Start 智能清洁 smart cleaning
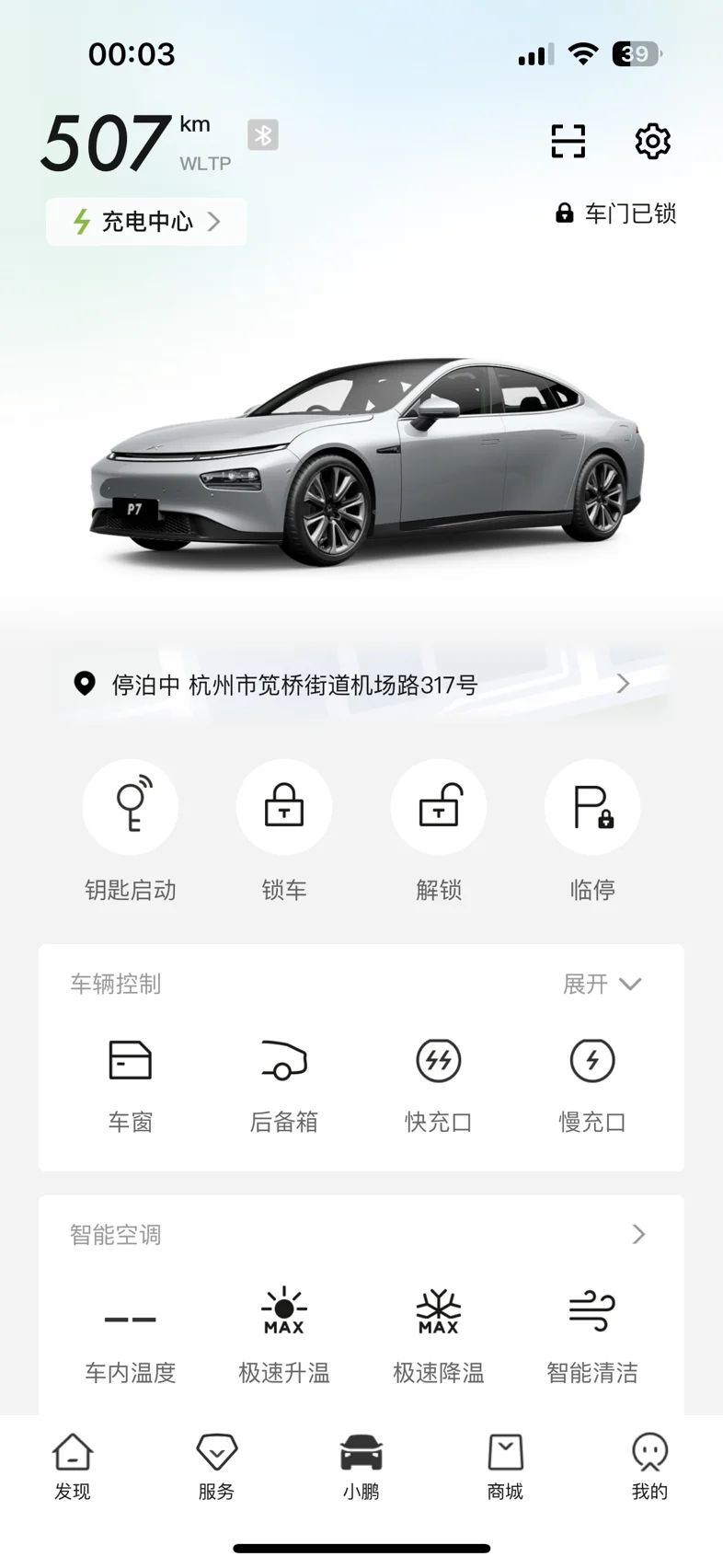 [592, 1336]
